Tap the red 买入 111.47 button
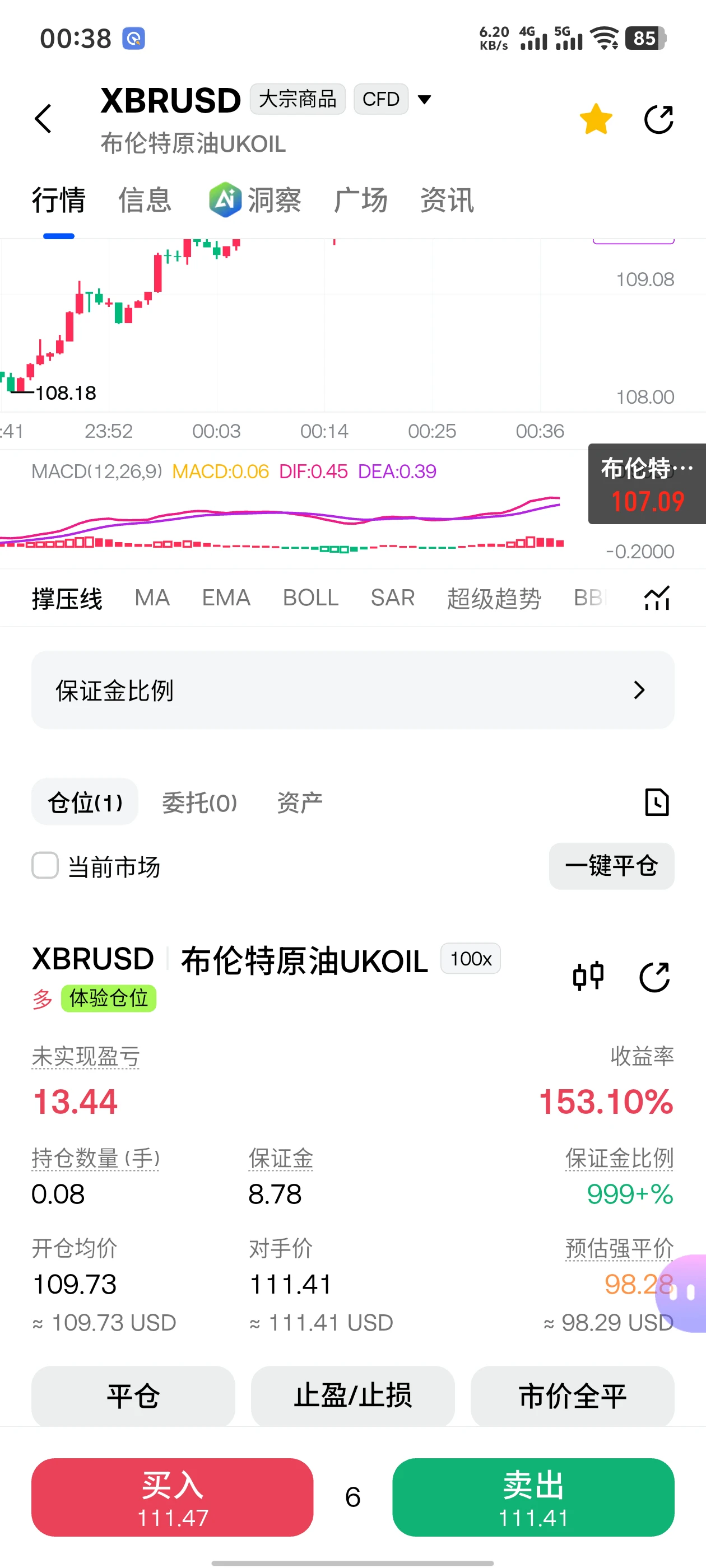The image size is (706, 1568). (x=173, y=1497)
